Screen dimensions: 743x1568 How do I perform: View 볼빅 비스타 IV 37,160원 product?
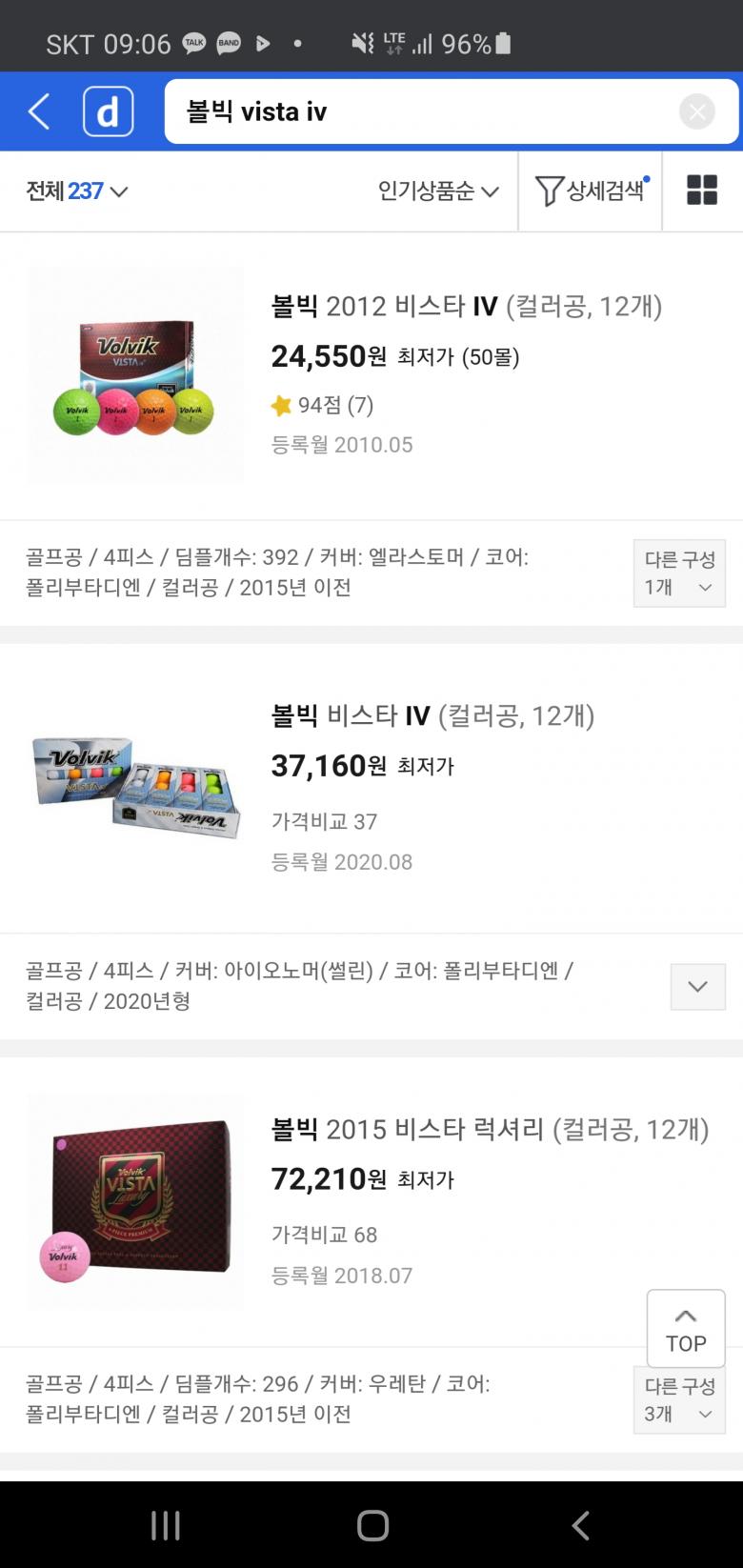[432, 716]
